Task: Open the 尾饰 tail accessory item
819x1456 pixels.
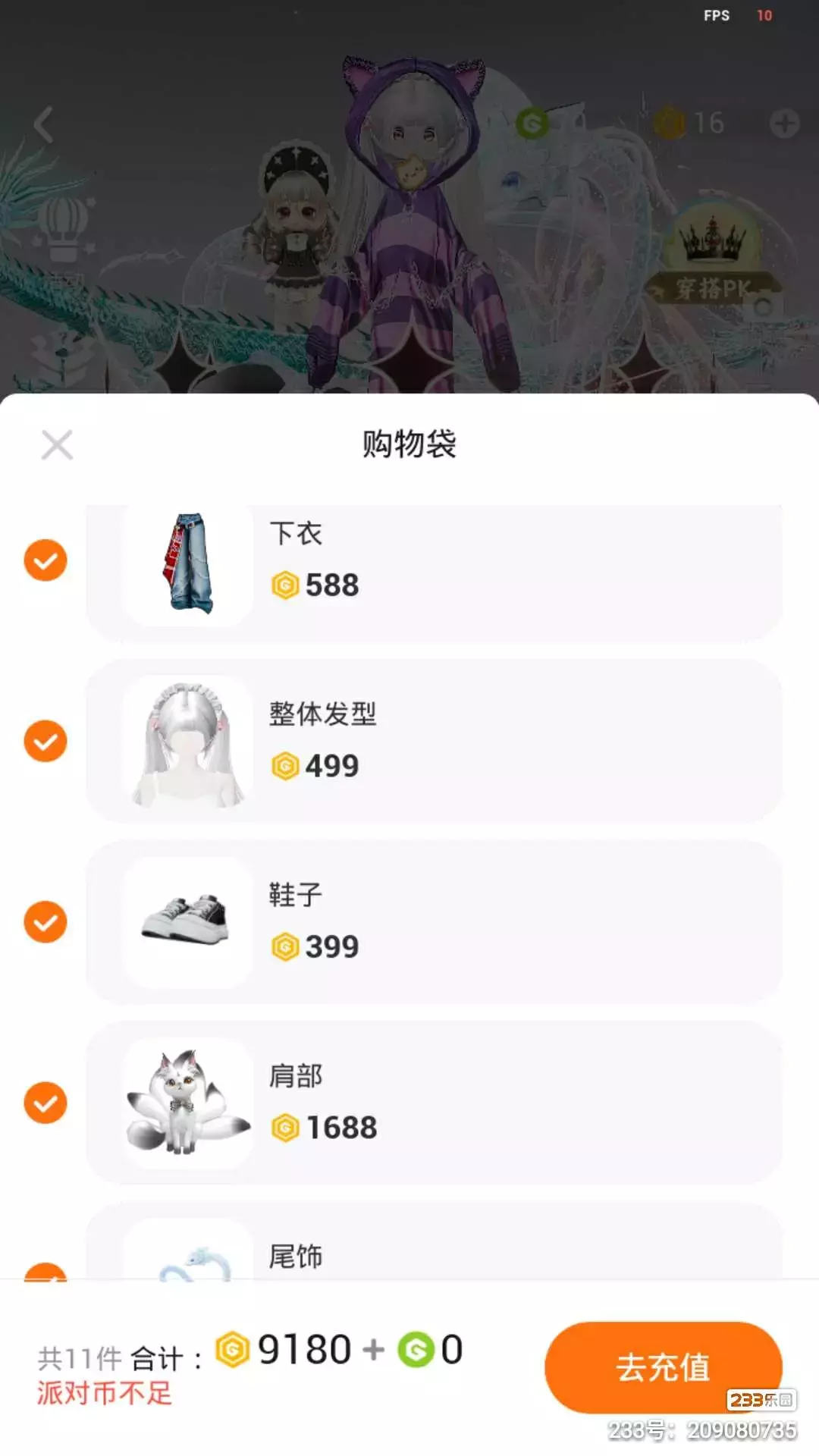Action: (x=434, y=1241)
